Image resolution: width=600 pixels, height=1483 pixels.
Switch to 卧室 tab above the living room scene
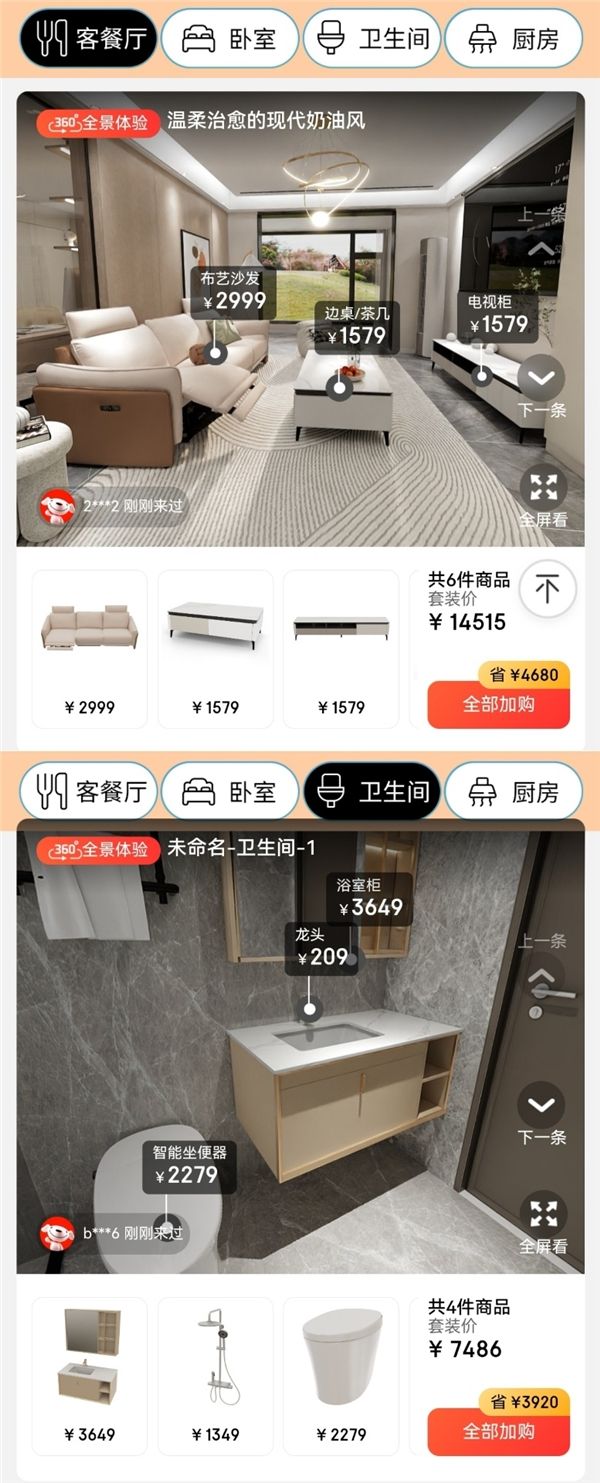pyautogui.click(x=229, y=39)
